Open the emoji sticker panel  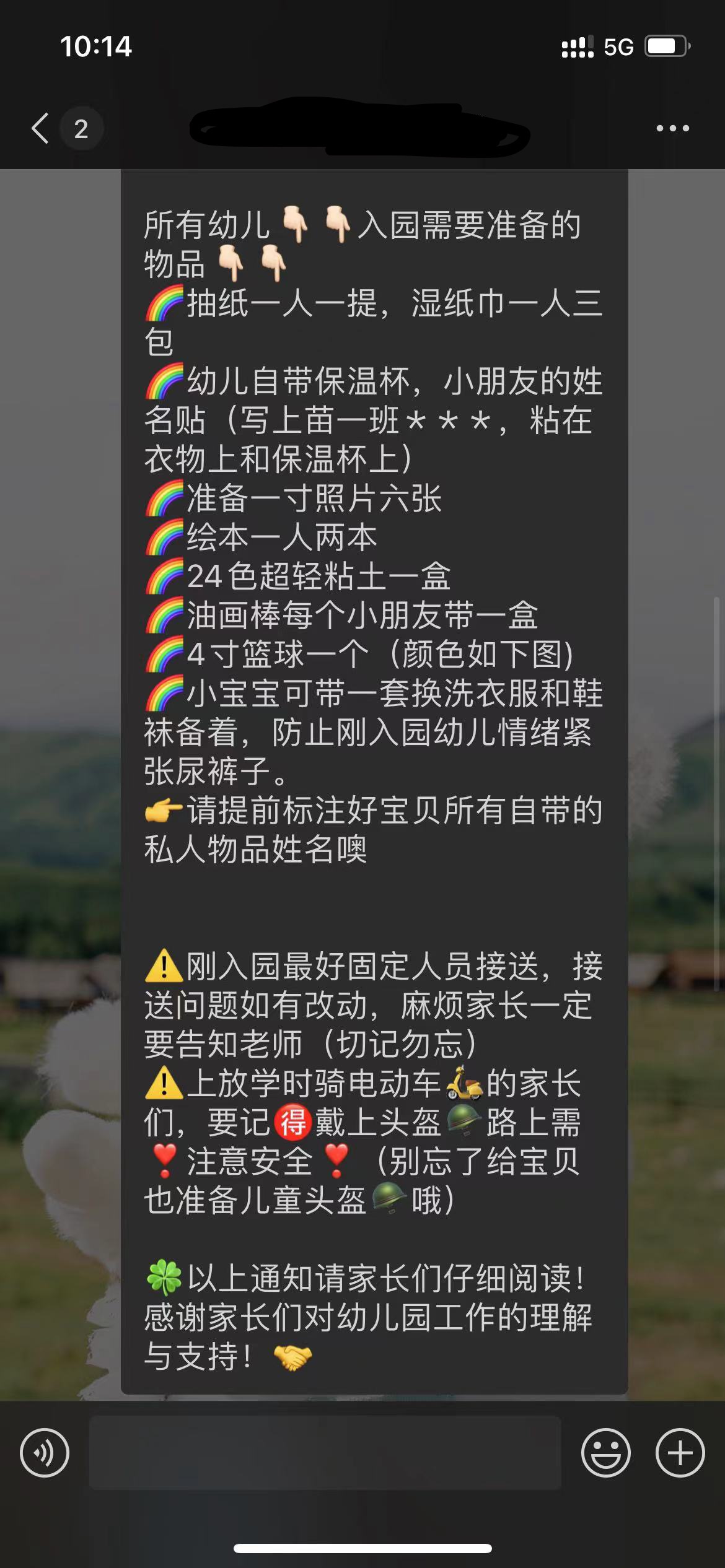click(605, 1453)
